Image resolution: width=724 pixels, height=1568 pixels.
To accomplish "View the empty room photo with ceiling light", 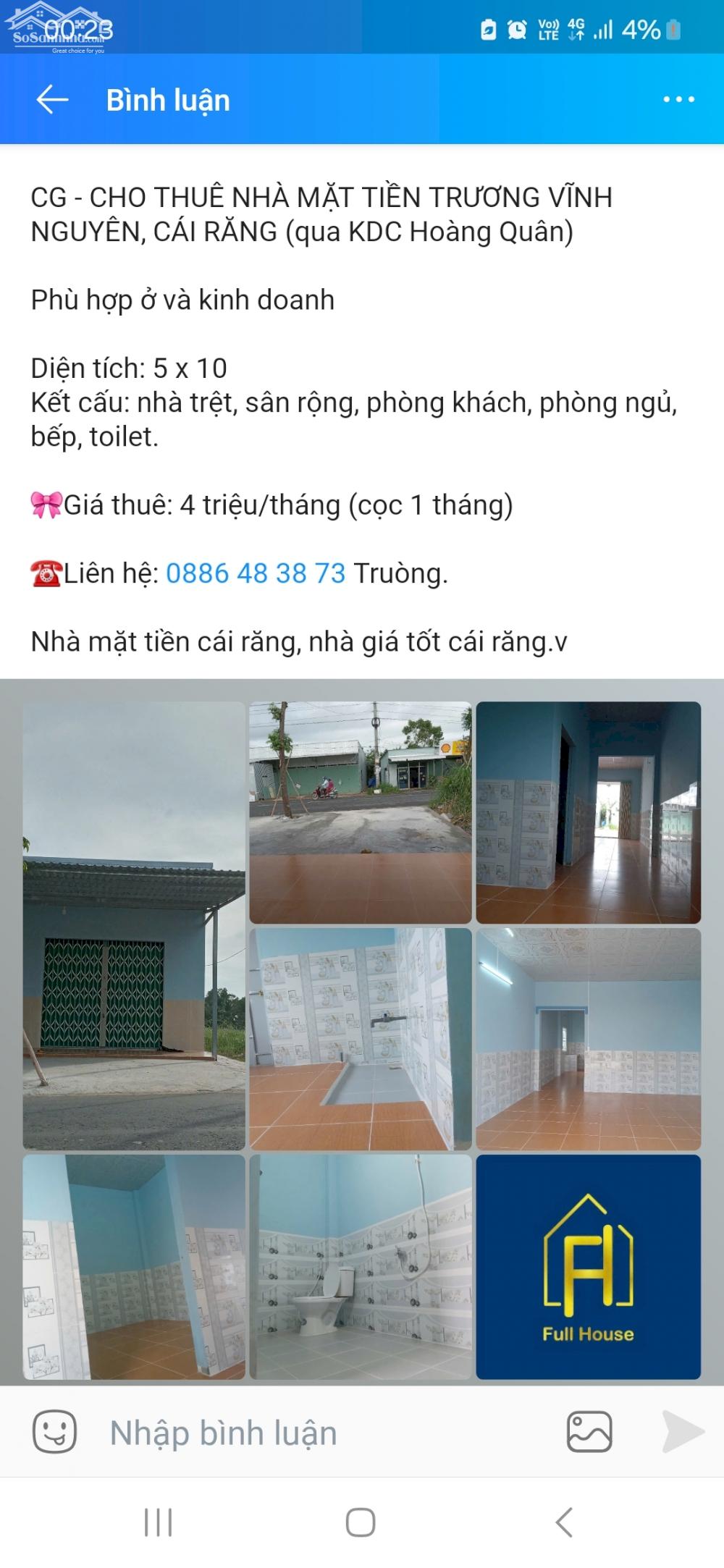I will [588, 1039].
